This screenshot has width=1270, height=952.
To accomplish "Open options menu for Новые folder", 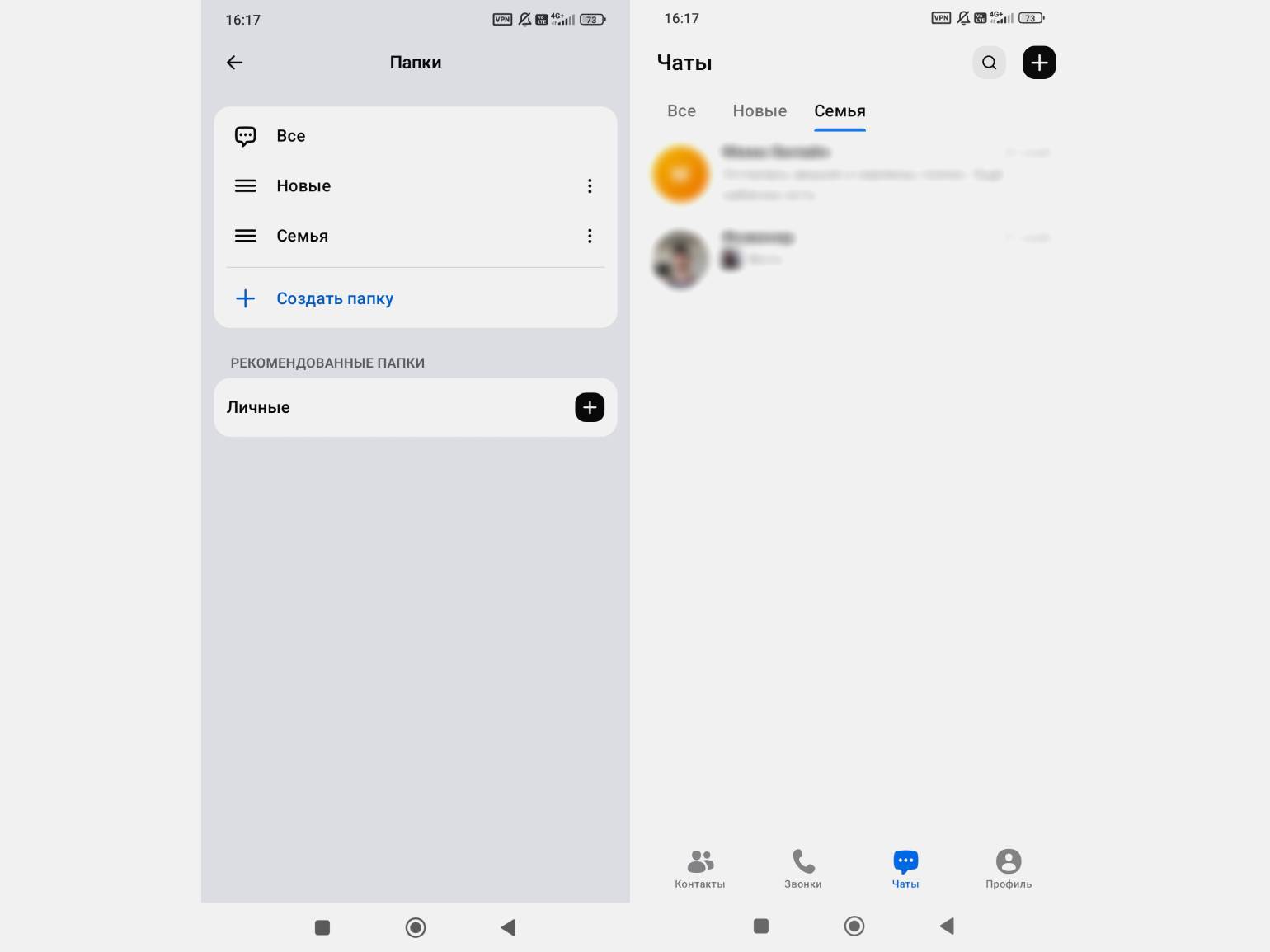I will click(590, 186).
